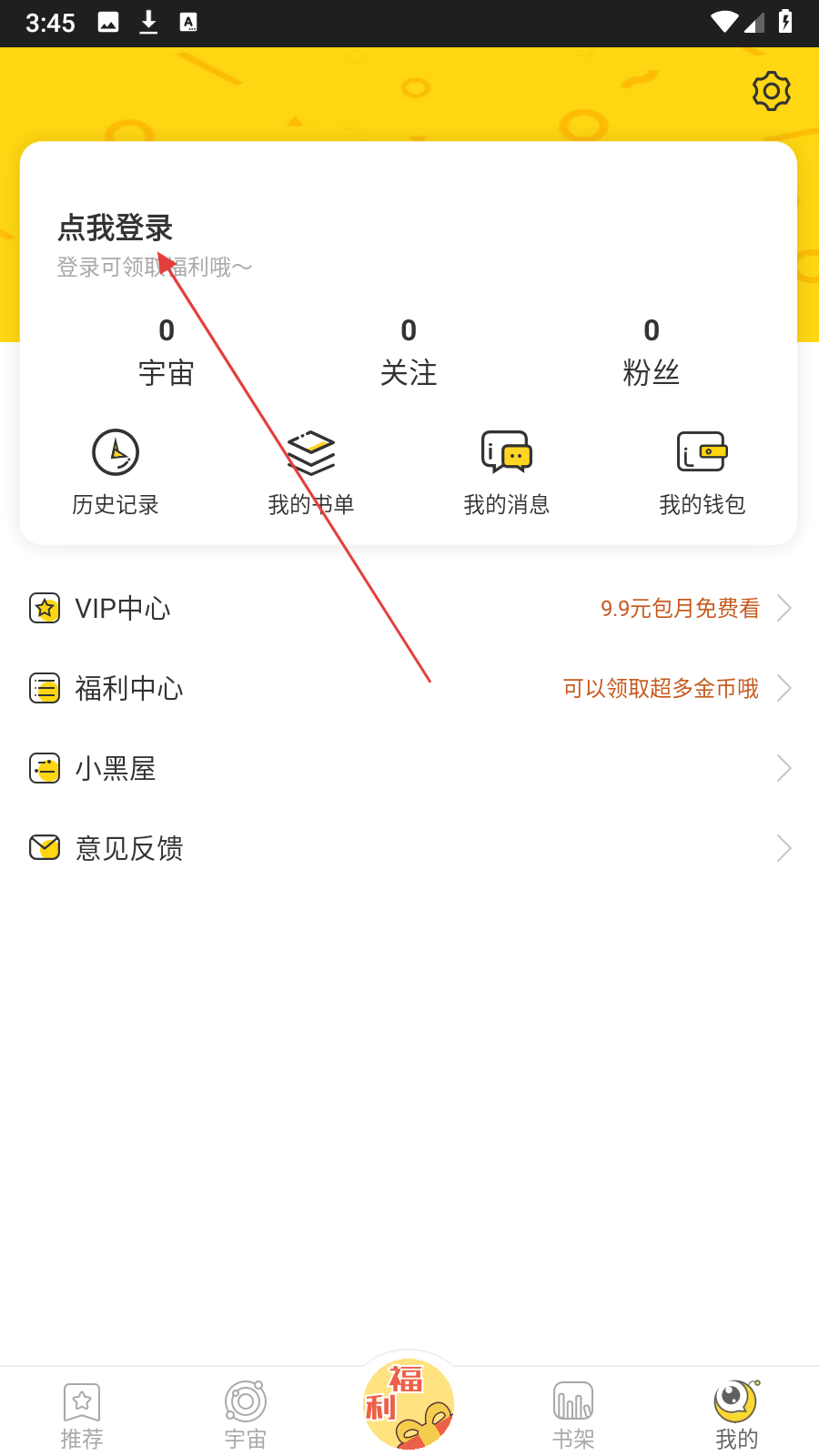819x1456 pixels.
Task: Switch to the 书架 bookshelf tab
Action: coord(573,1415)
